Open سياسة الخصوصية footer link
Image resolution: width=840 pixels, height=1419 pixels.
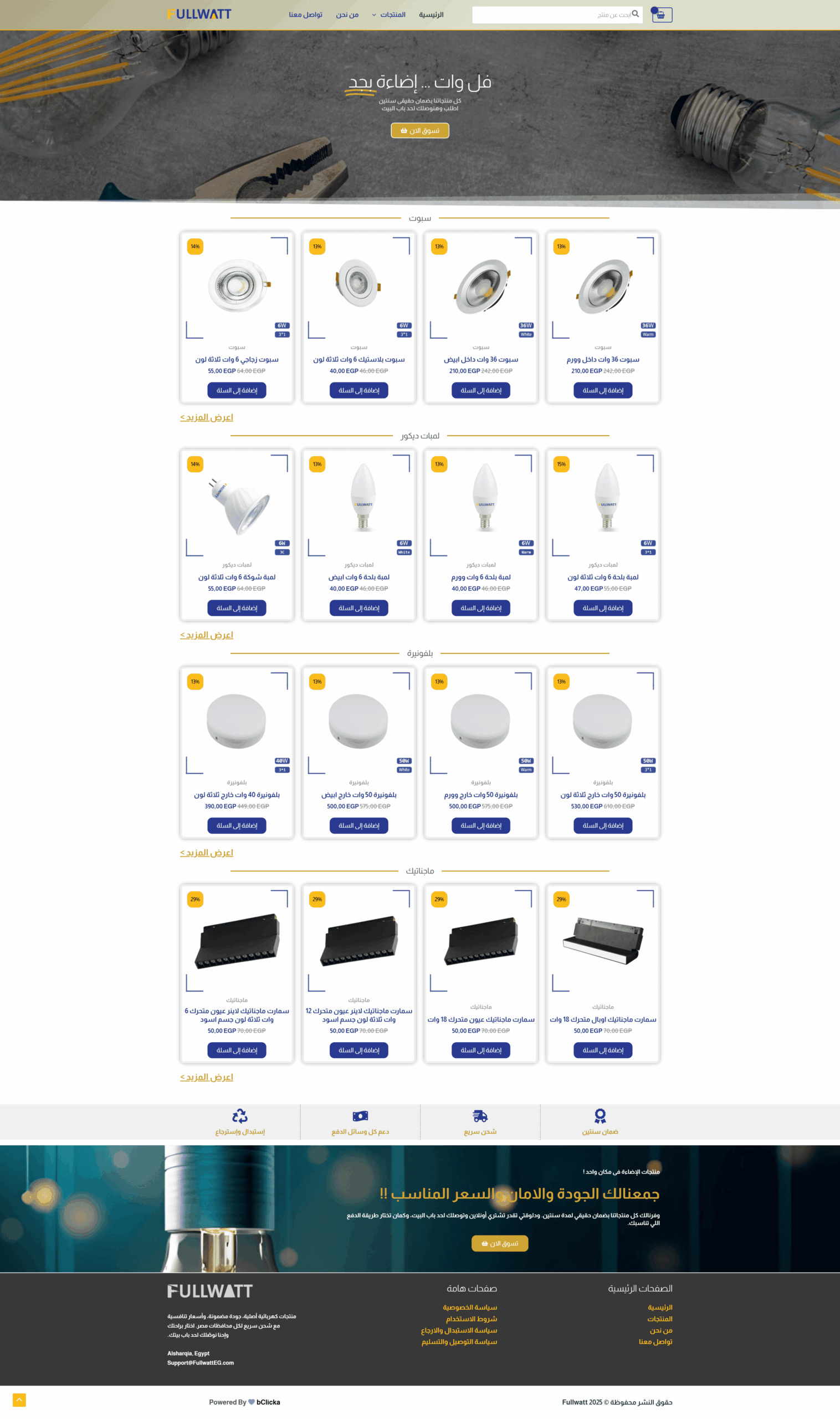469,1307
